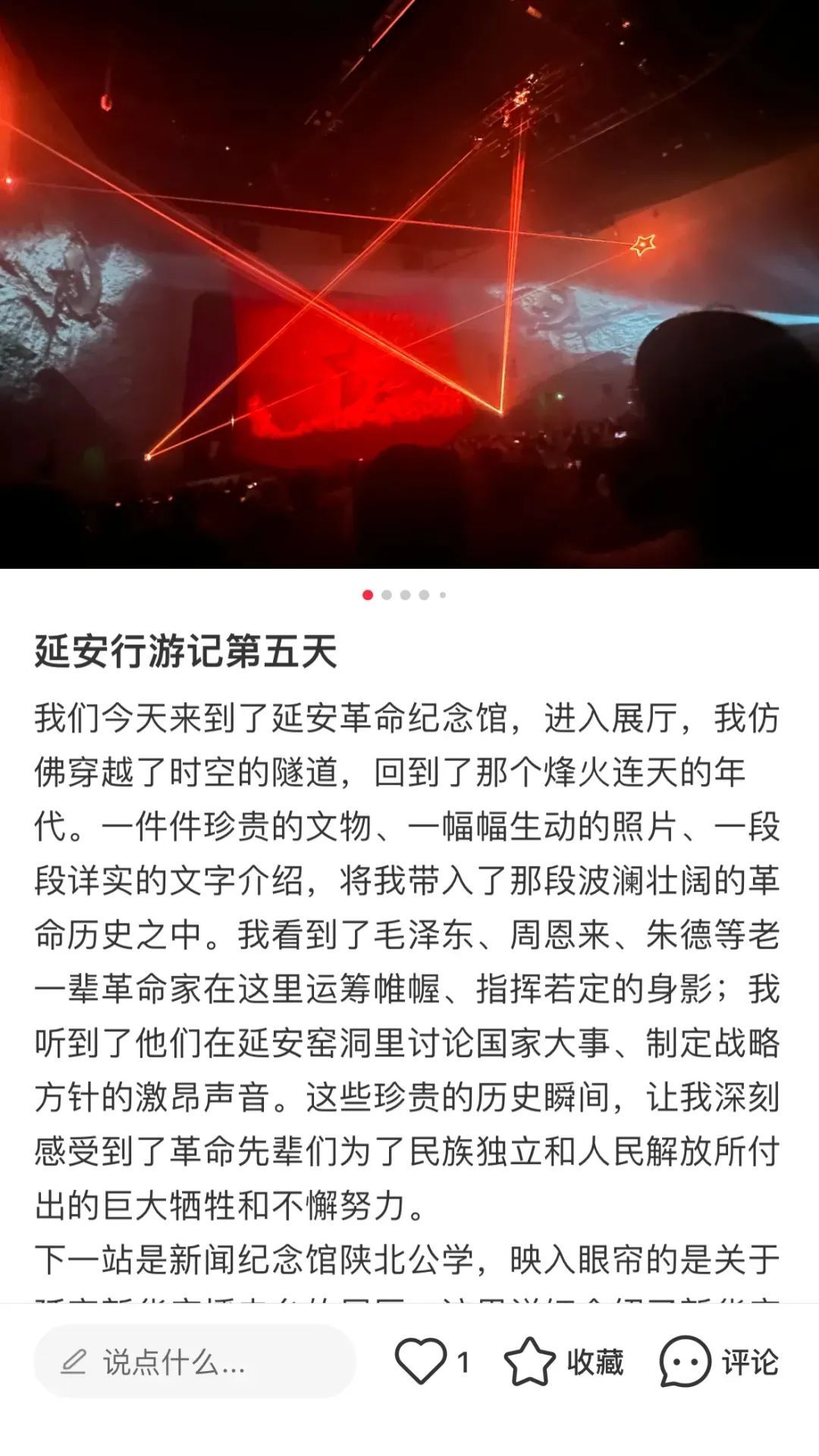Open the laser show photo fullscreen
Image resolution: width=819 pixels, height=1456 pixels.
click(409, 284)
